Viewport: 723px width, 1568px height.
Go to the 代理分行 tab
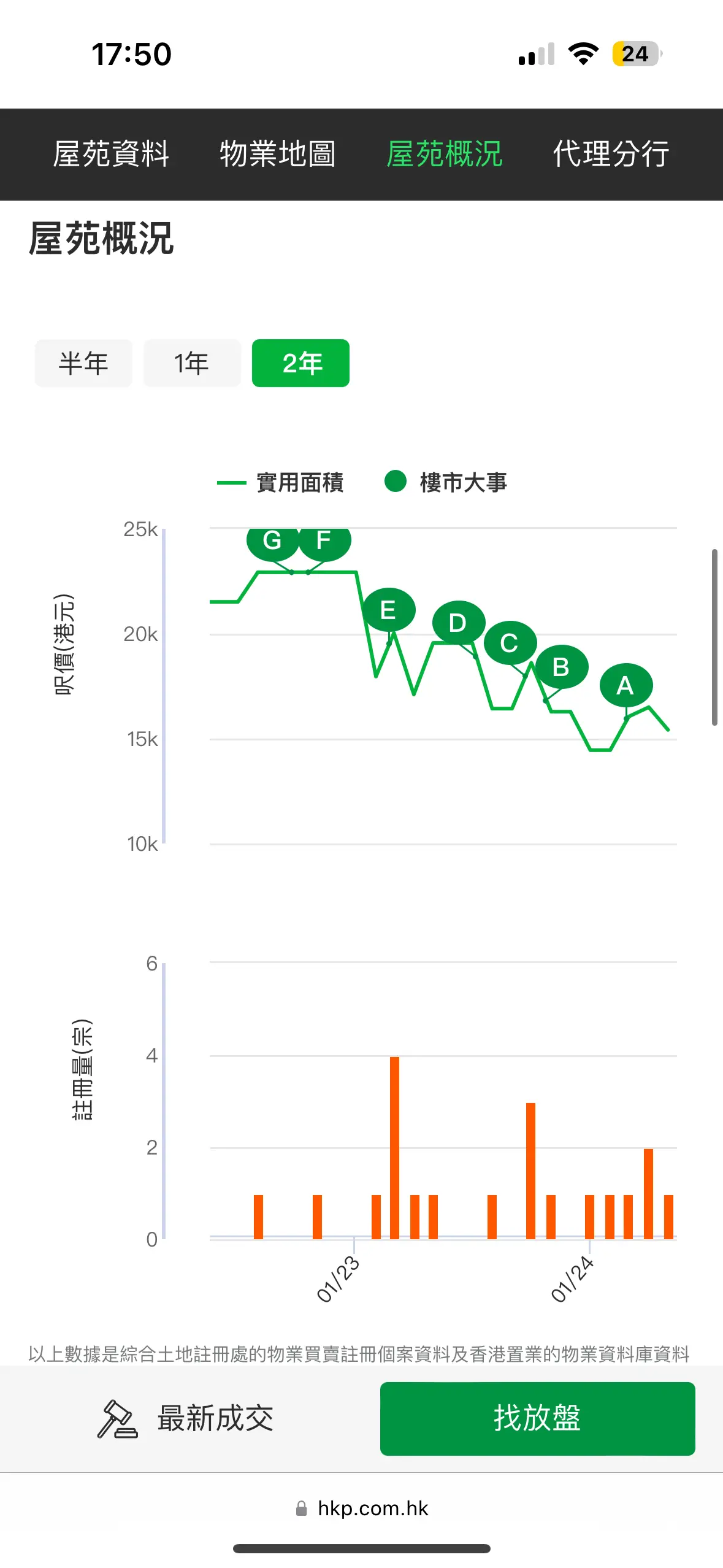[611, 154]
